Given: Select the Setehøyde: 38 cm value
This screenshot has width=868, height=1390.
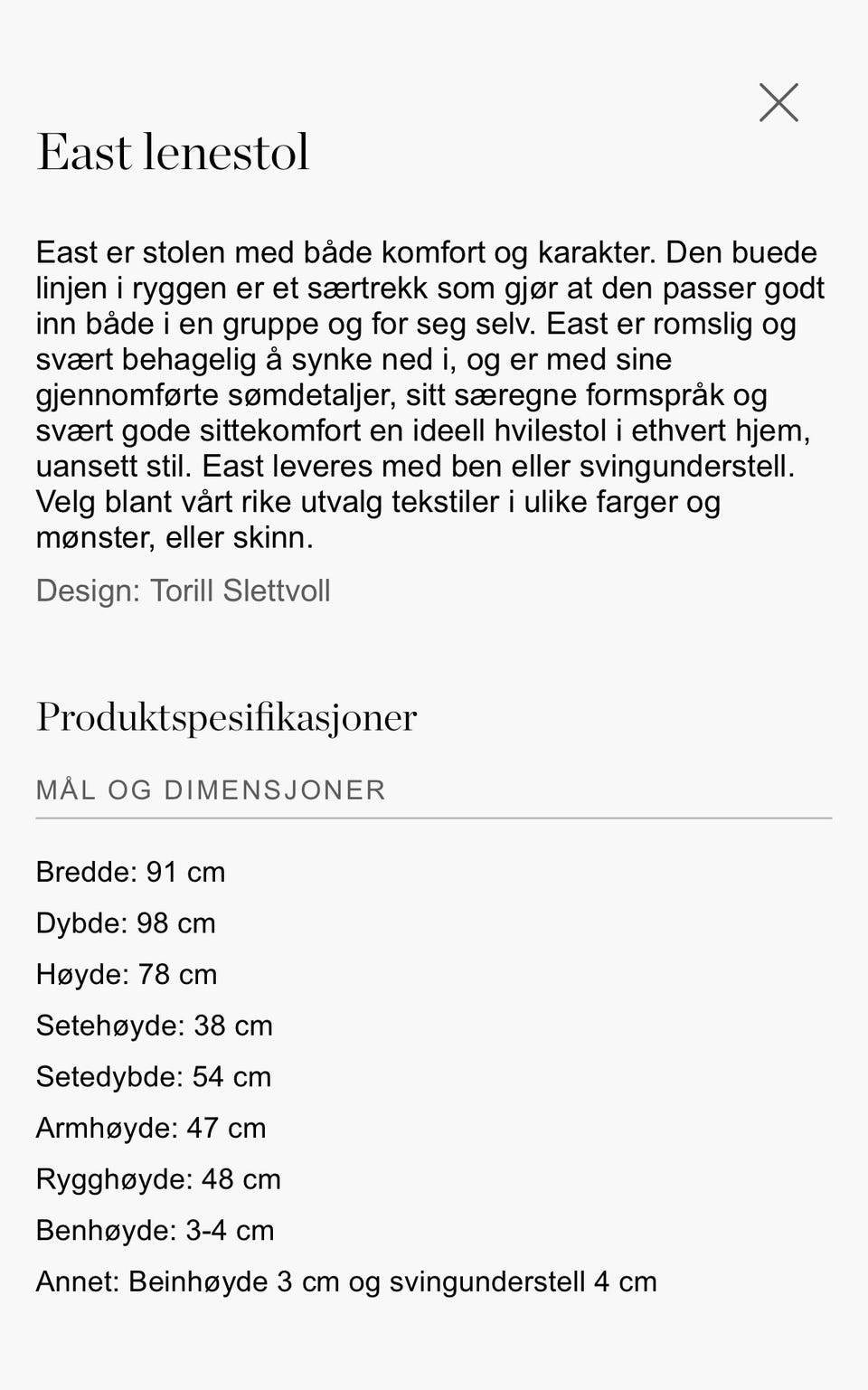Looking at the screenshot, I should pyautogui.click(x=154, y=1026).
